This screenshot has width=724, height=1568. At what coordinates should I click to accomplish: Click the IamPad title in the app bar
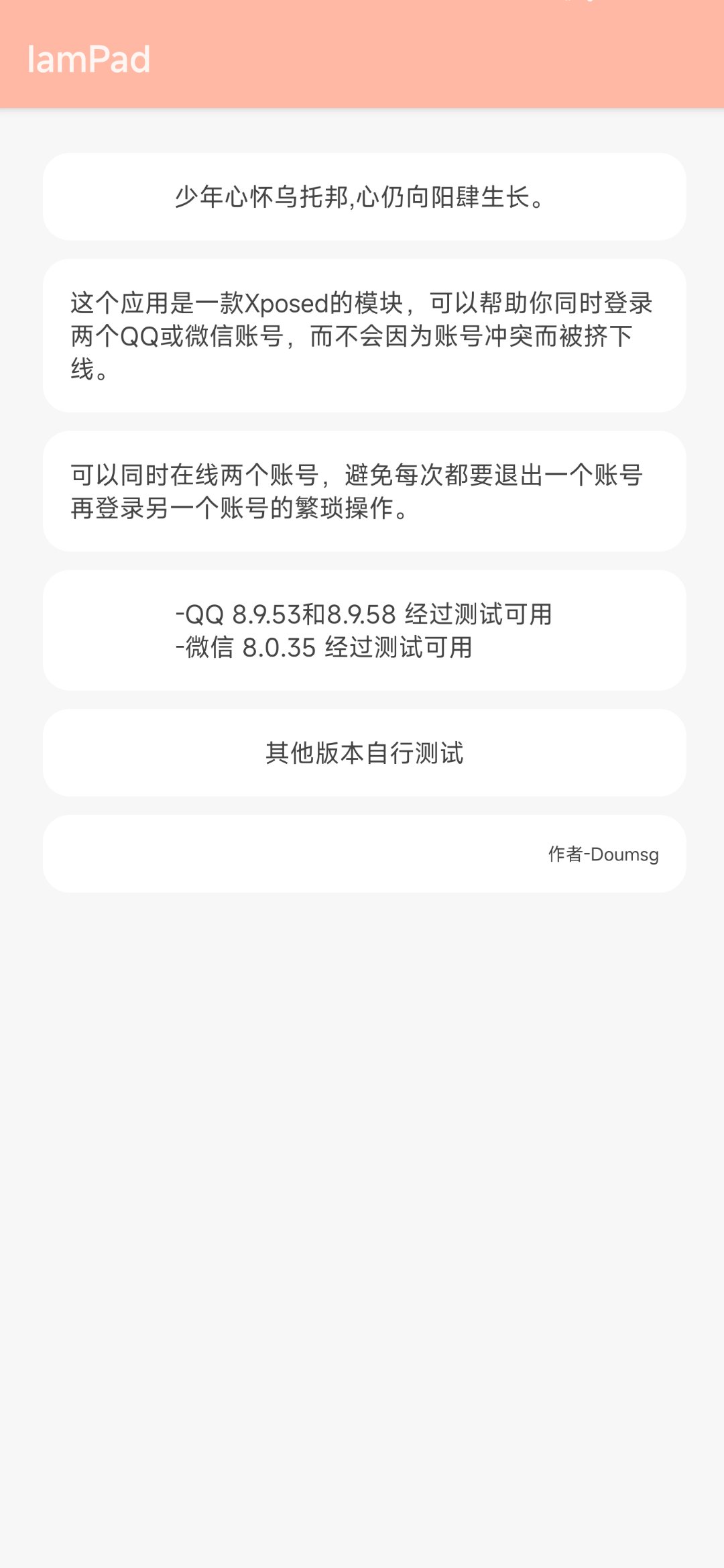pyautogui.click(x=90, y=59)
